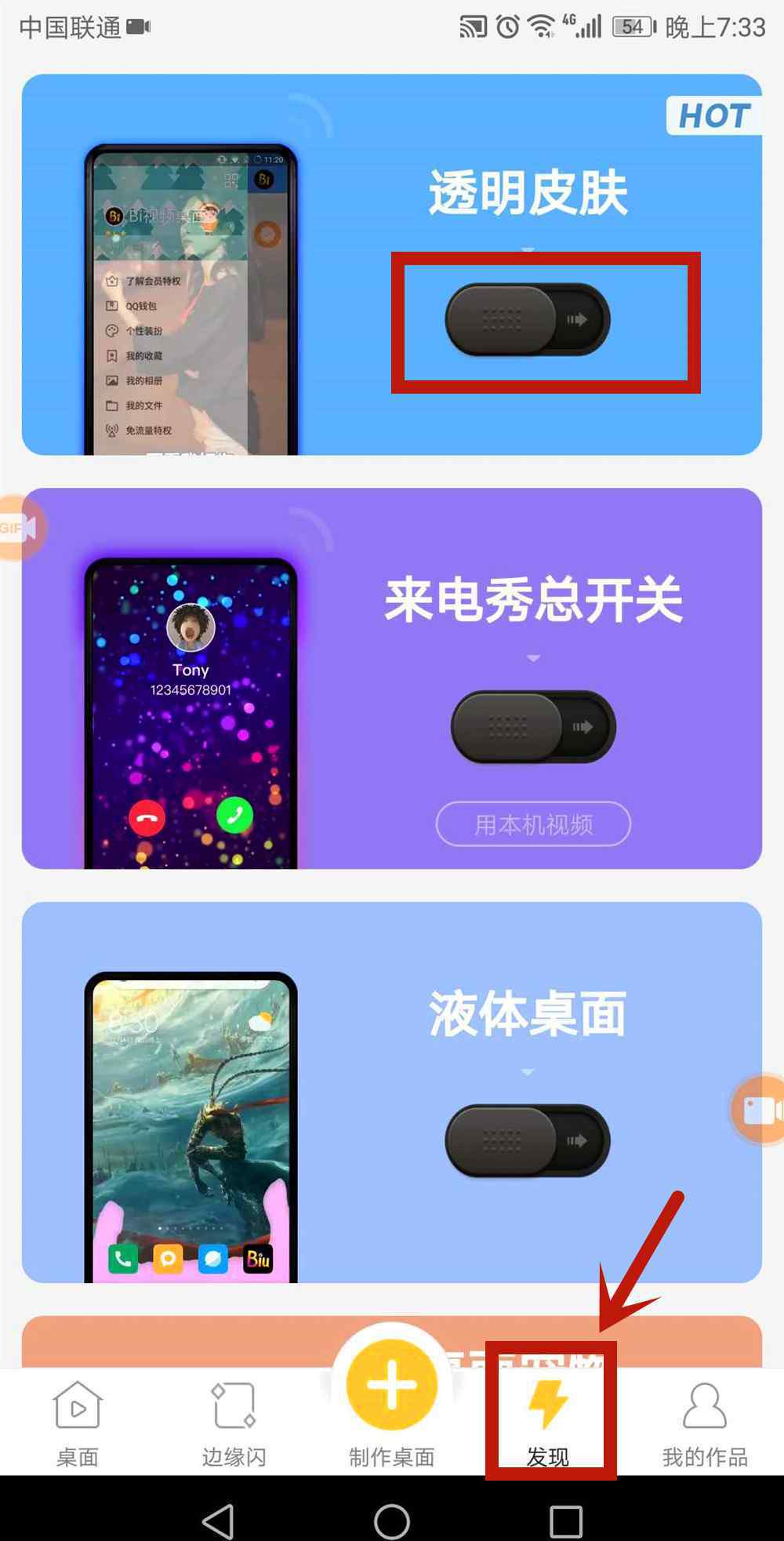Tap the floating orange video camera icon
Viewport: 784px width, 1541px height.
(x=759, y=1110)
